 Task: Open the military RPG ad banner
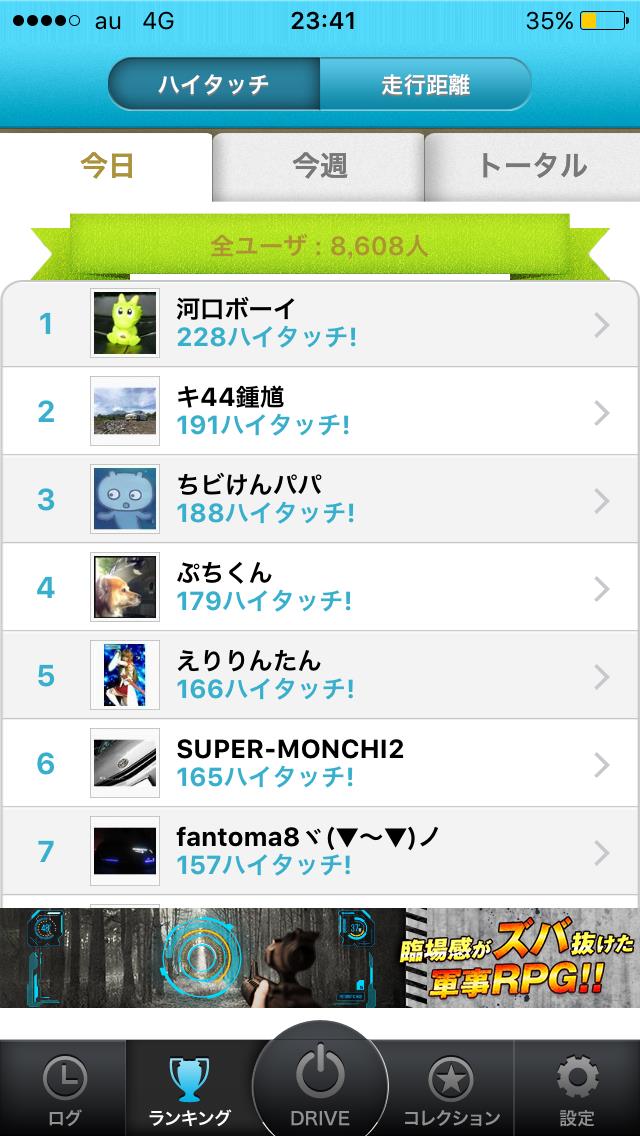click(320, 957)
